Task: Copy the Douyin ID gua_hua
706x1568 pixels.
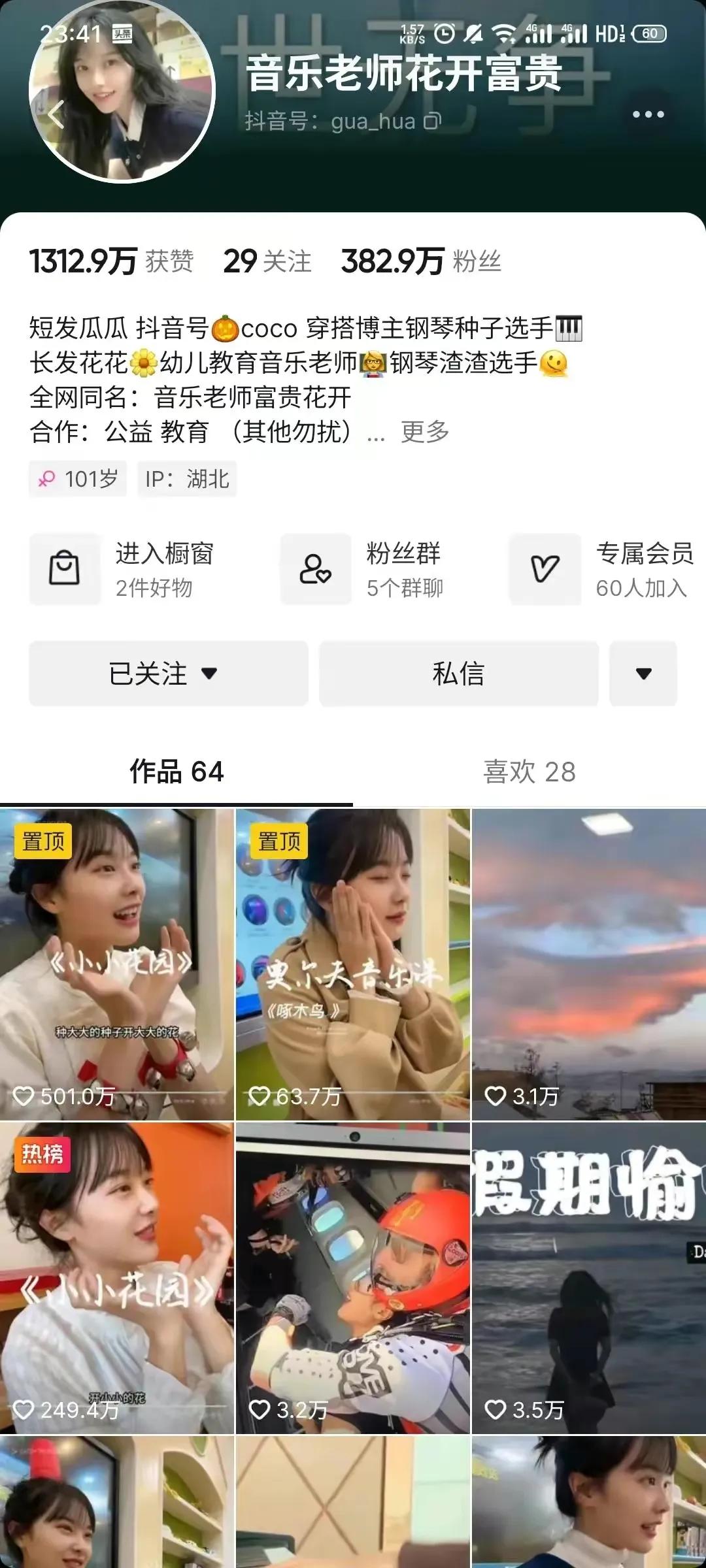Action: [x=433, y=122]
